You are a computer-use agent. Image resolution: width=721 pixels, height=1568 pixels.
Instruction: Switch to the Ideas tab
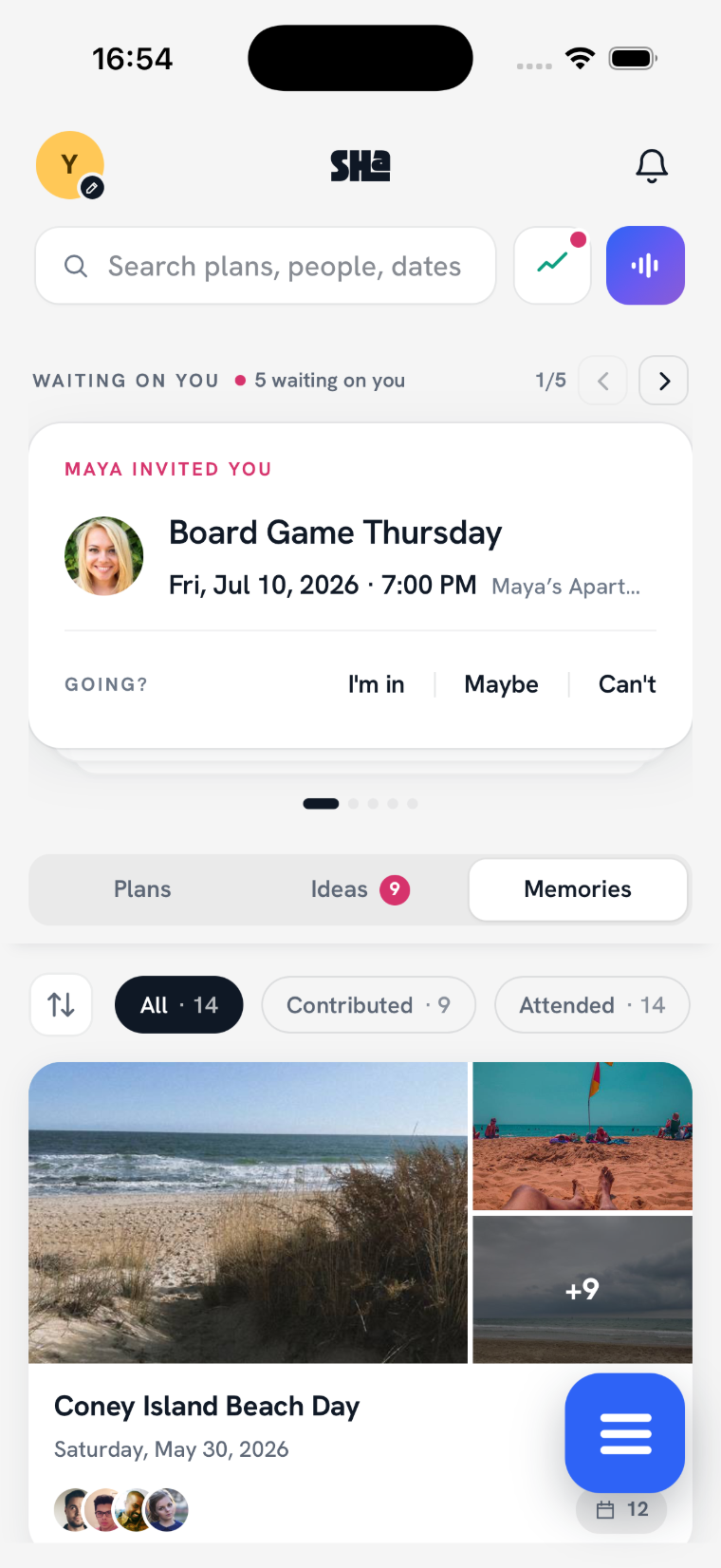(360, 889)
